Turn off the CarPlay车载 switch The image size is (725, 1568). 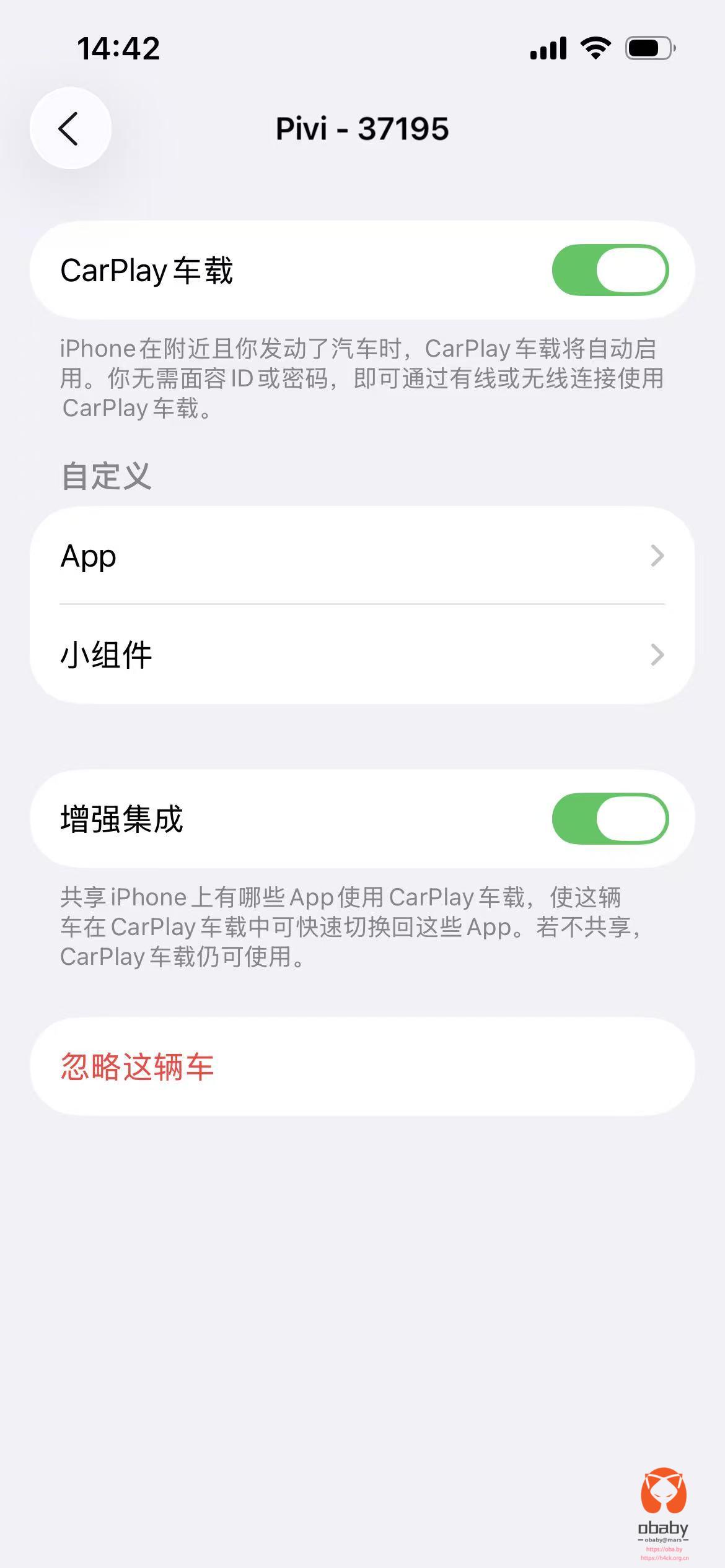coord(610,270)
